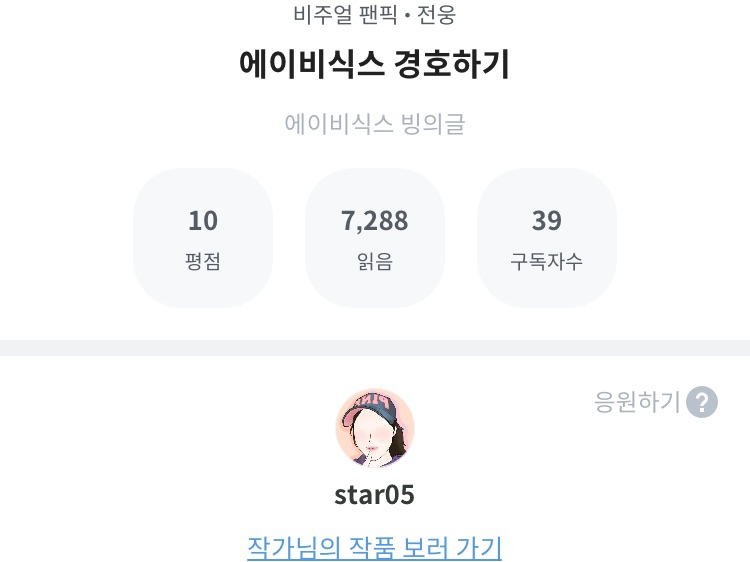Open 작가님의 작품 보러 가기 link

pos(374,548)
